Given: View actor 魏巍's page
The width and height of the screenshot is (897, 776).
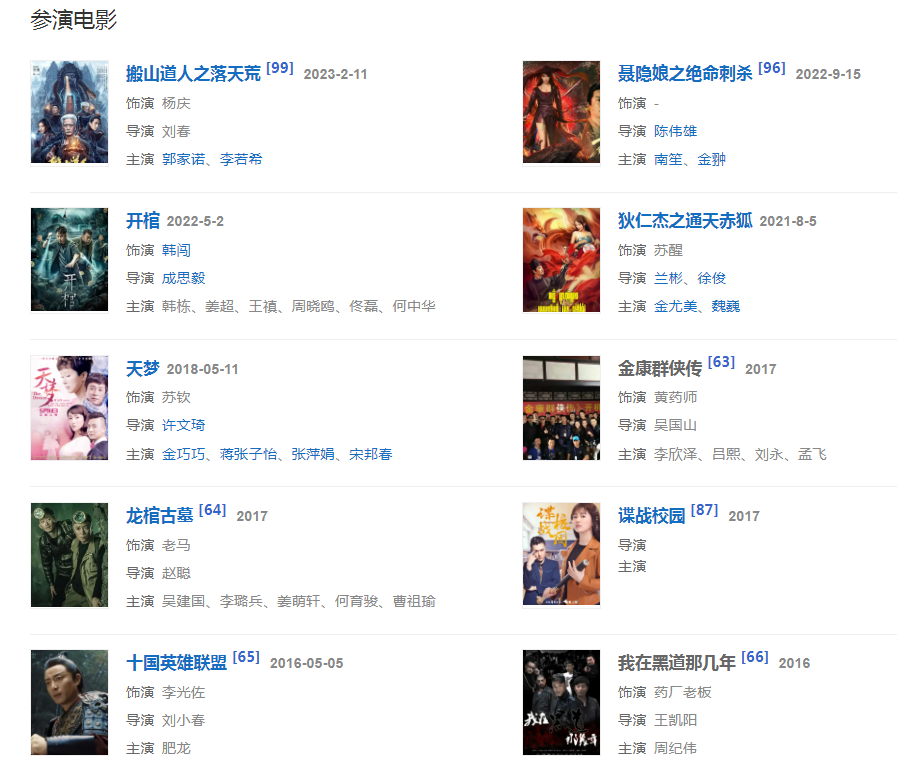Looking at the screenshot, I should pyautogui.click(x=726, y=306).
